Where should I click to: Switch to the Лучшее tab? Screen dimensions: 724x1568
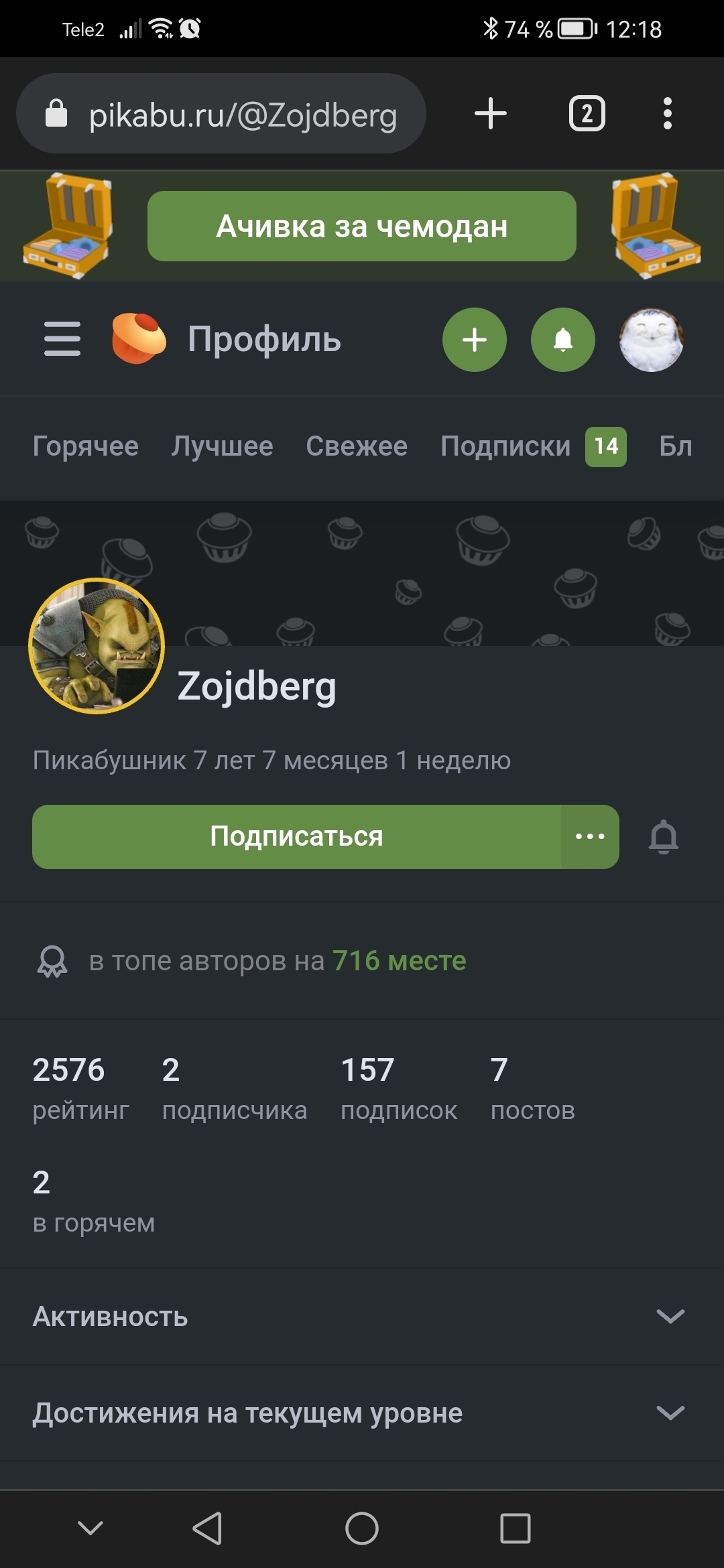[222, 446]
